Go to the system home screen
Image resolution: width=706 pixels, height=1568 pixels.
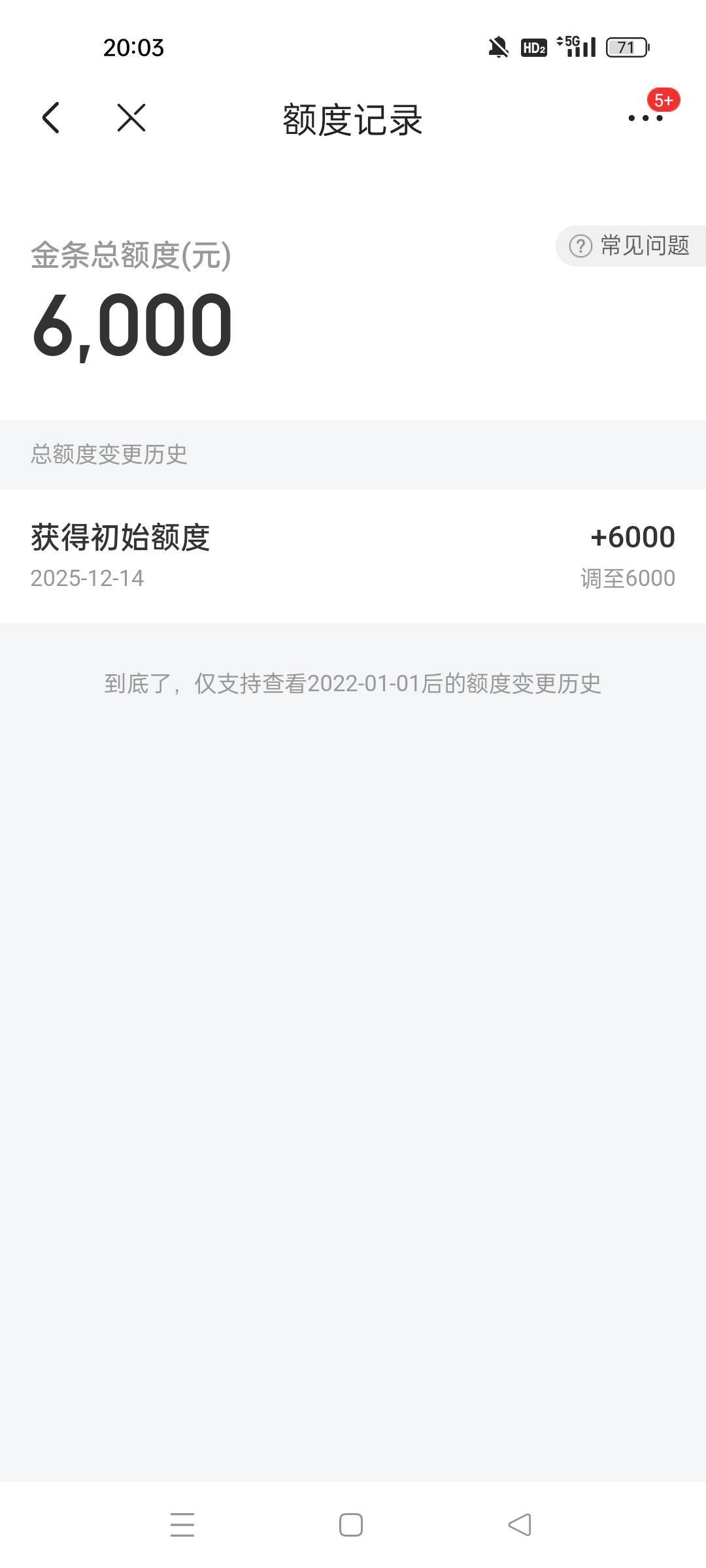[351, 1525]
